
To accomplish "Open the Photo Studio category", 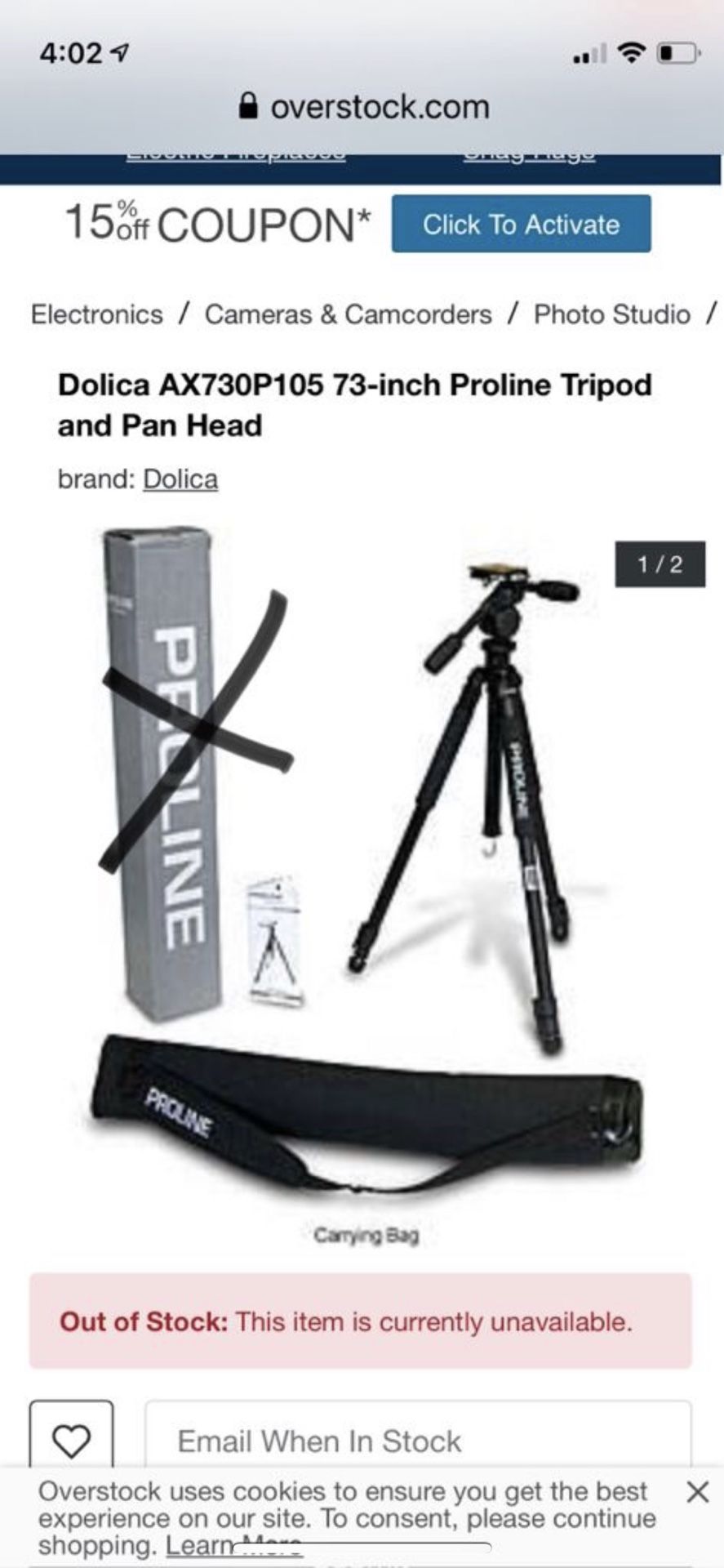I will point(611,314).
